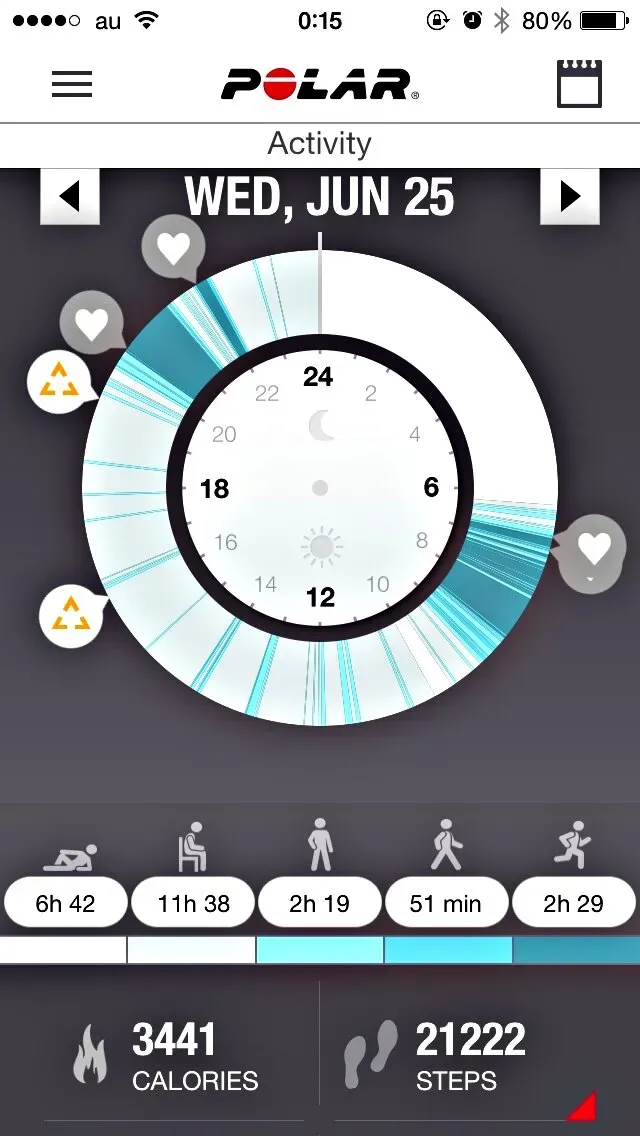Go to the next day
The height and width of the screenshot is (1136, 640).
tap(569, 197)
